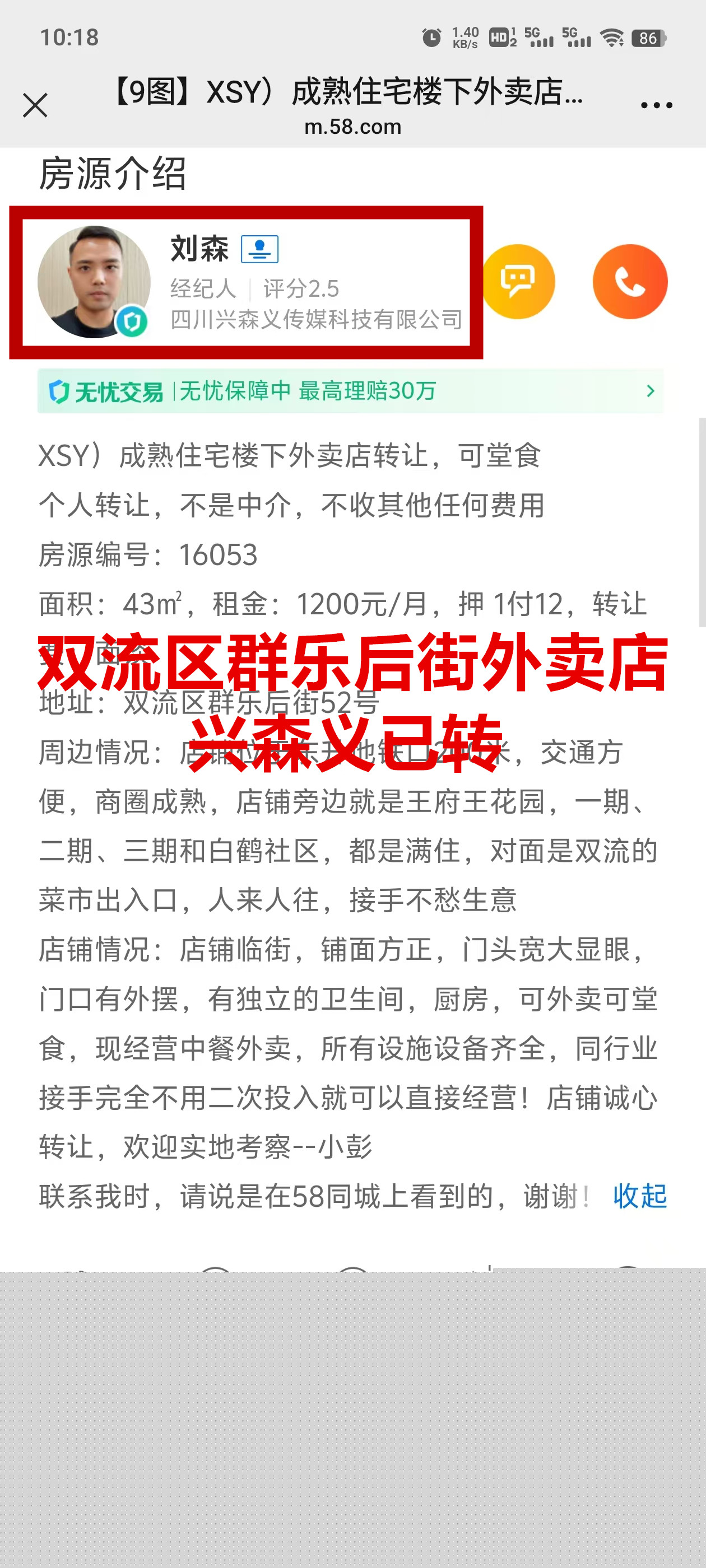The width and height of the screenshot is (706, 1568).
Task: Open the three-dot overflow menu
Action: point(656,105)
